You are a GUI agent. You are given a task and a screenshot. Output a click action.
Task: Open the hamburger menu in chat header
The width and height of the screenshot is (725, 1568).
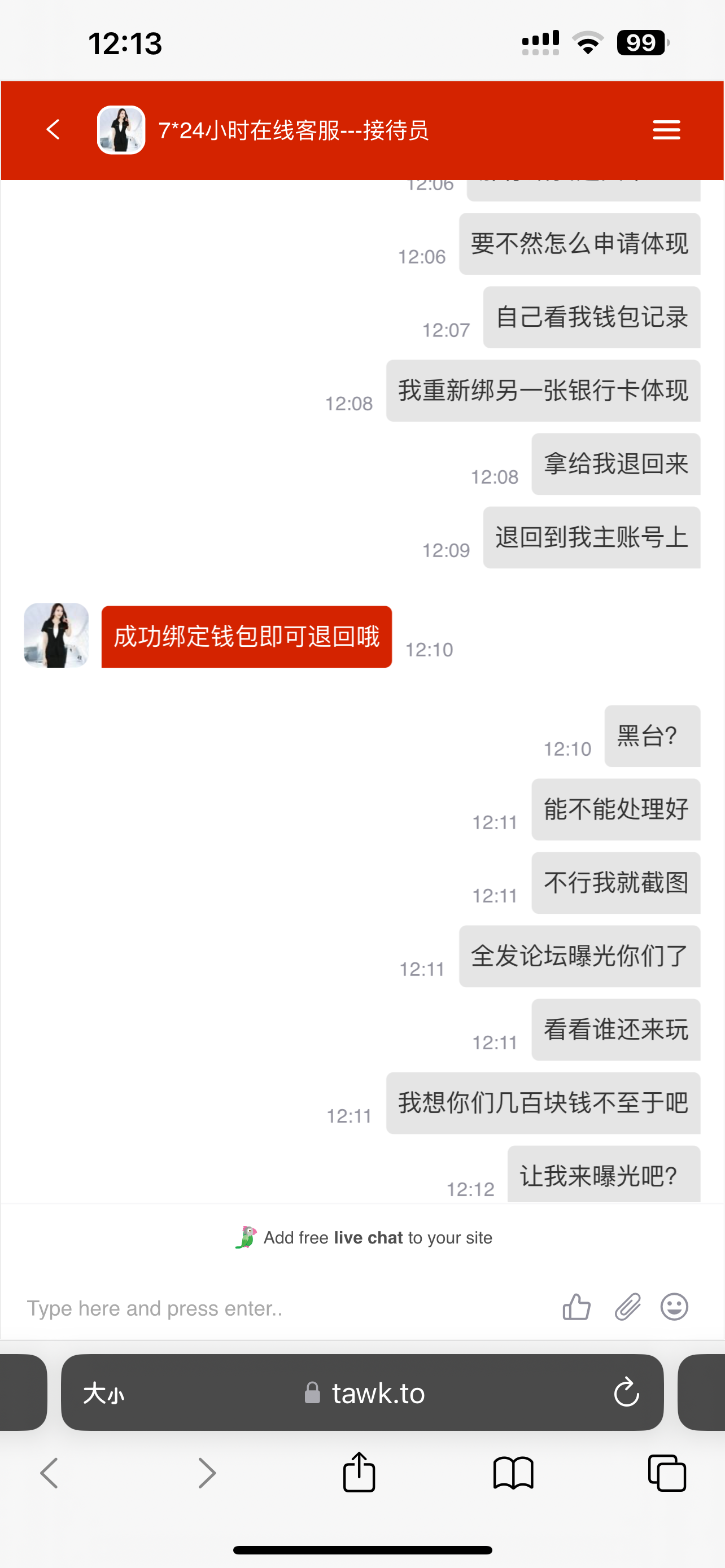click(666, 130)
